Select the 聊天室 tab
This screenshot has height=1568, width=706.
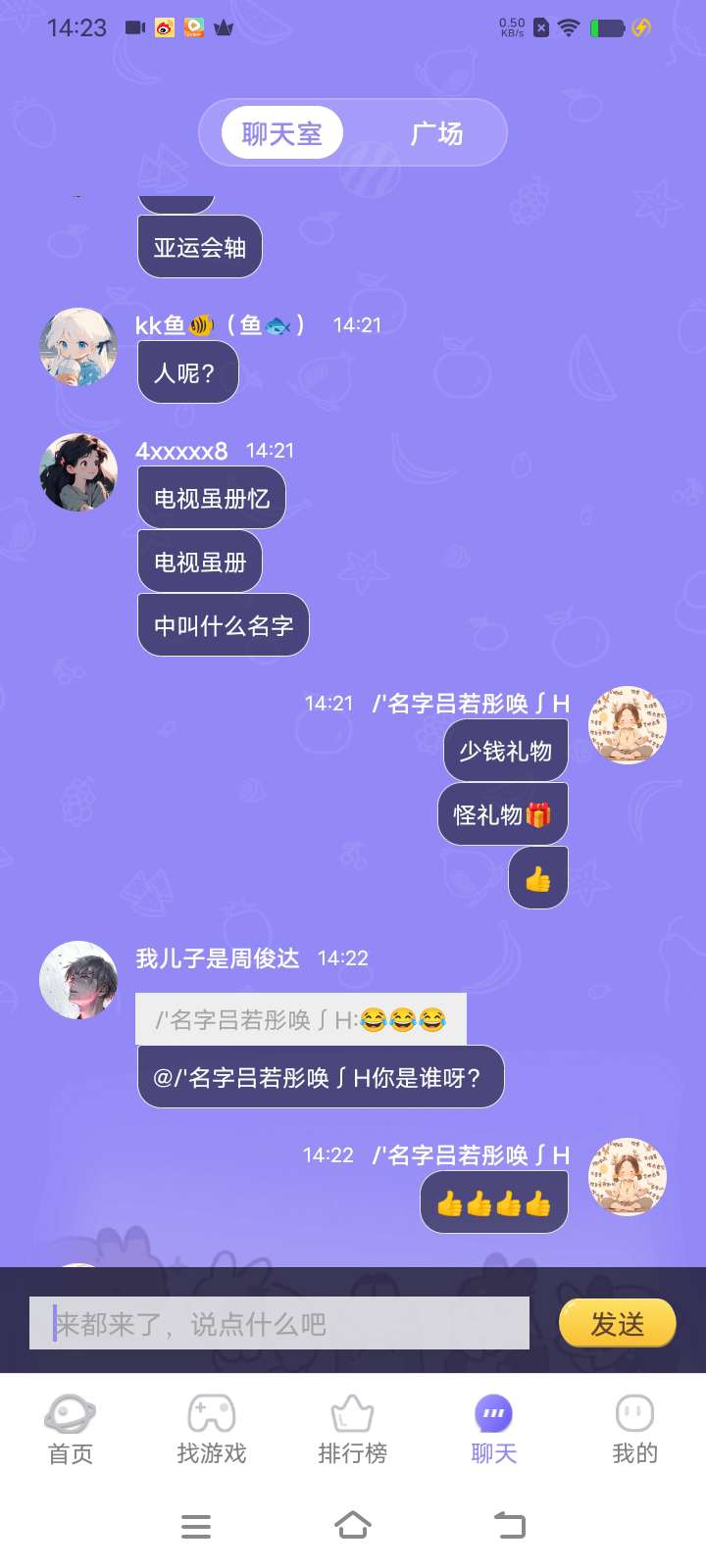pyautogui.click(x=282, y=133)
